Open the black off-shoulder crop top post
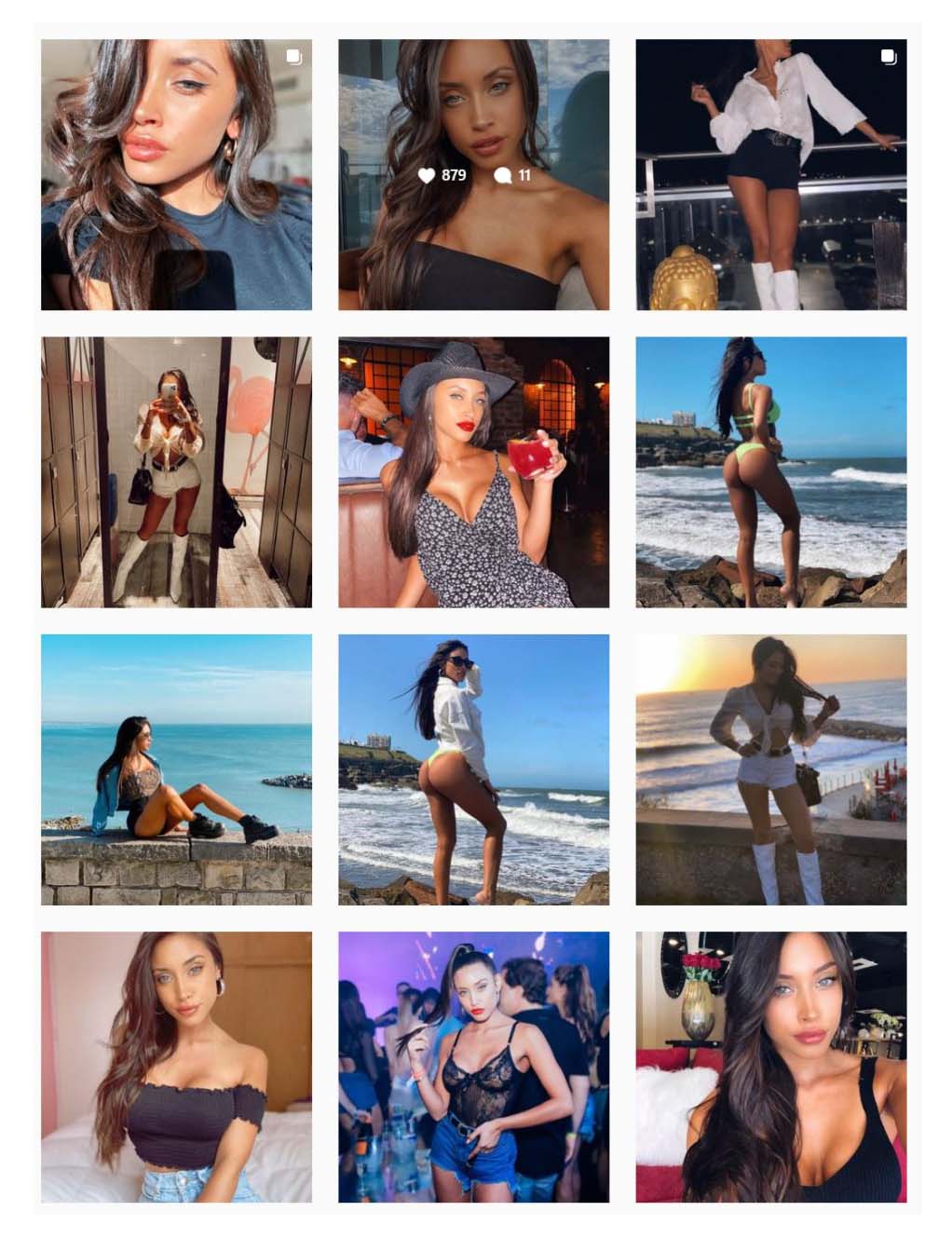Viewport: 952px width, 1252px height. coord(176,1067)
